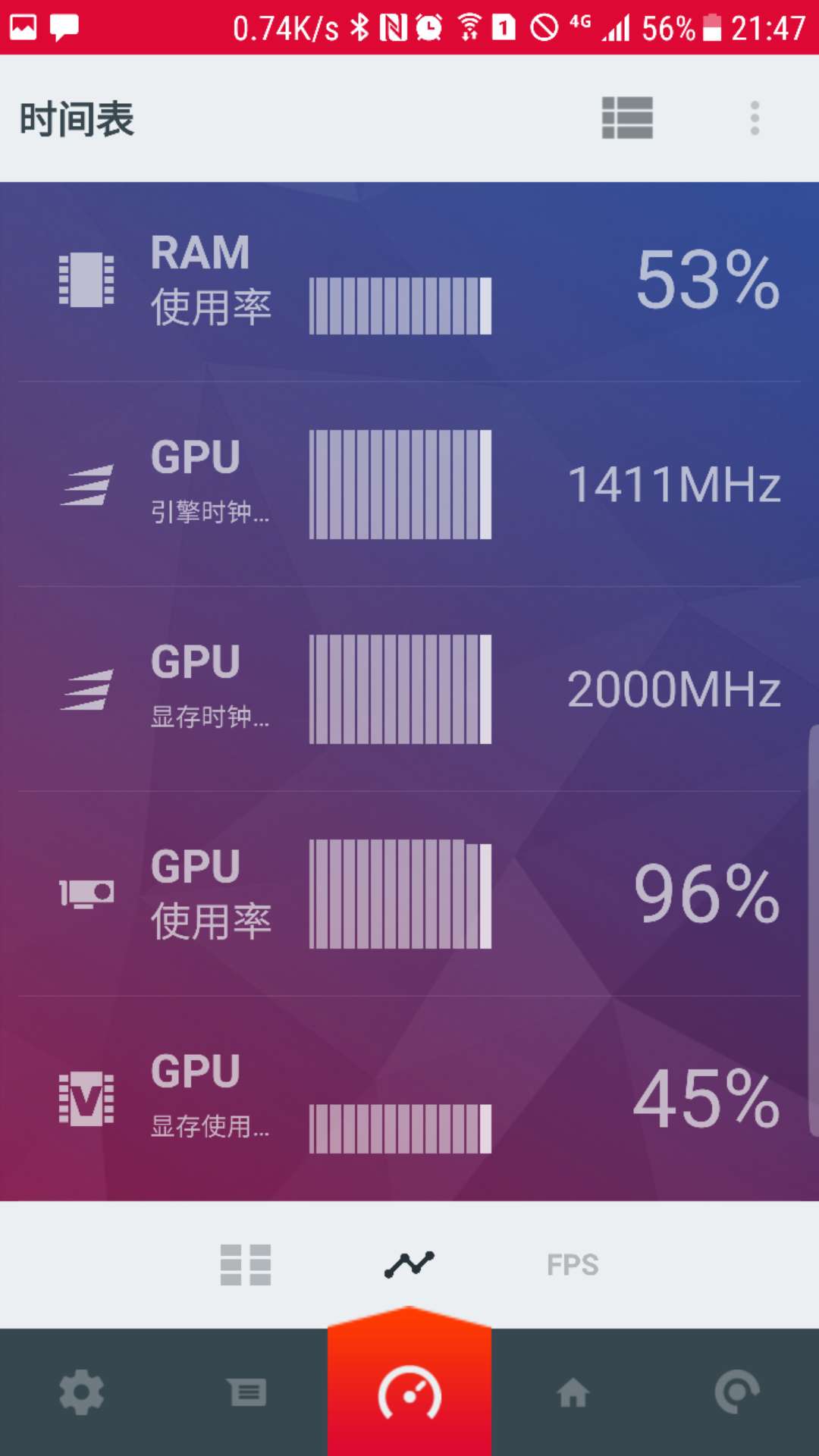This screenshot has width=819, height=1456.
Task: Open the GPU 引擎时钟 row
Action: pos(409,484)
